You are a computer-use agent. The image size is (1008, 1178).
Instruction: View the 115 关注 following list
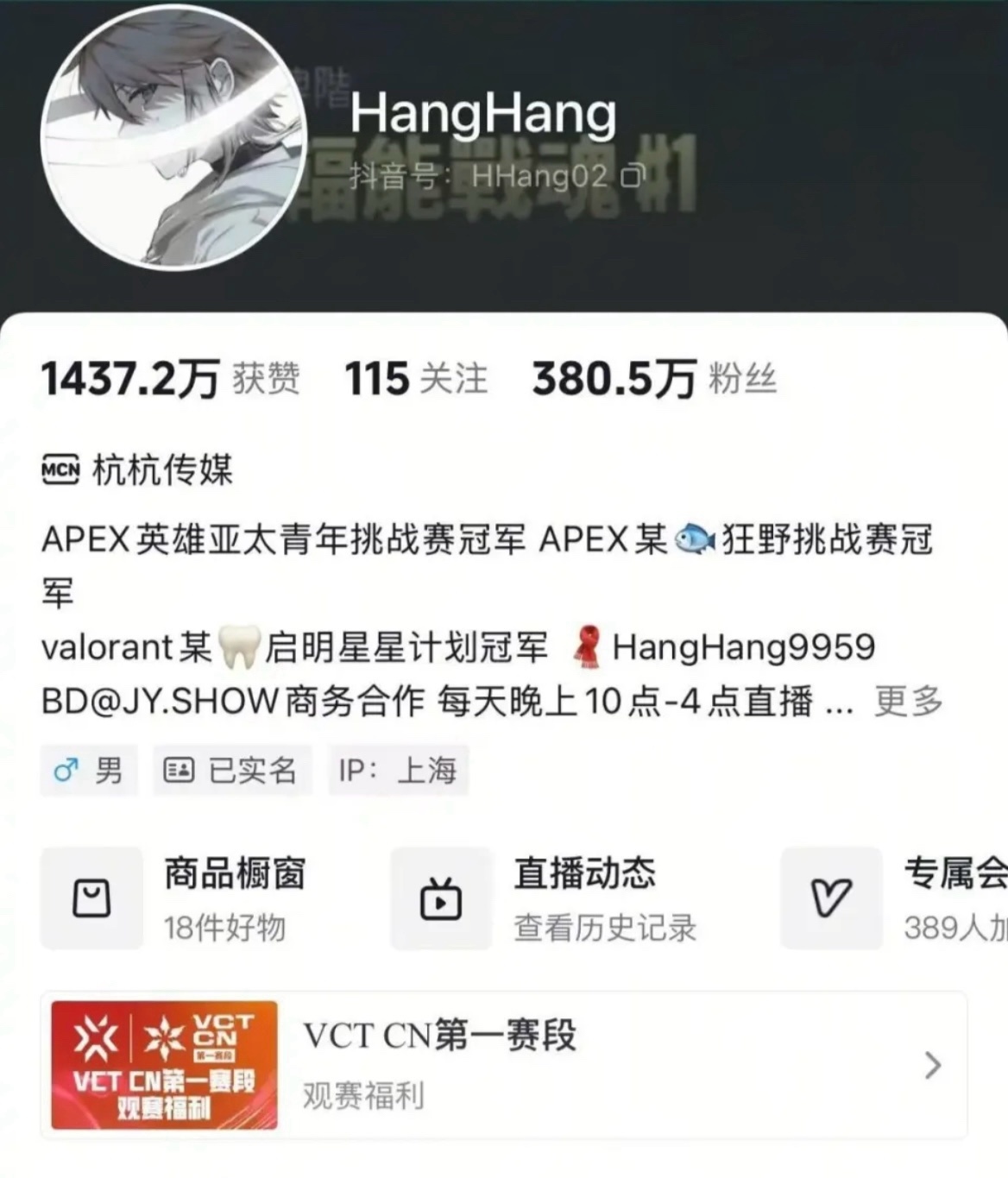pos(415,379)
